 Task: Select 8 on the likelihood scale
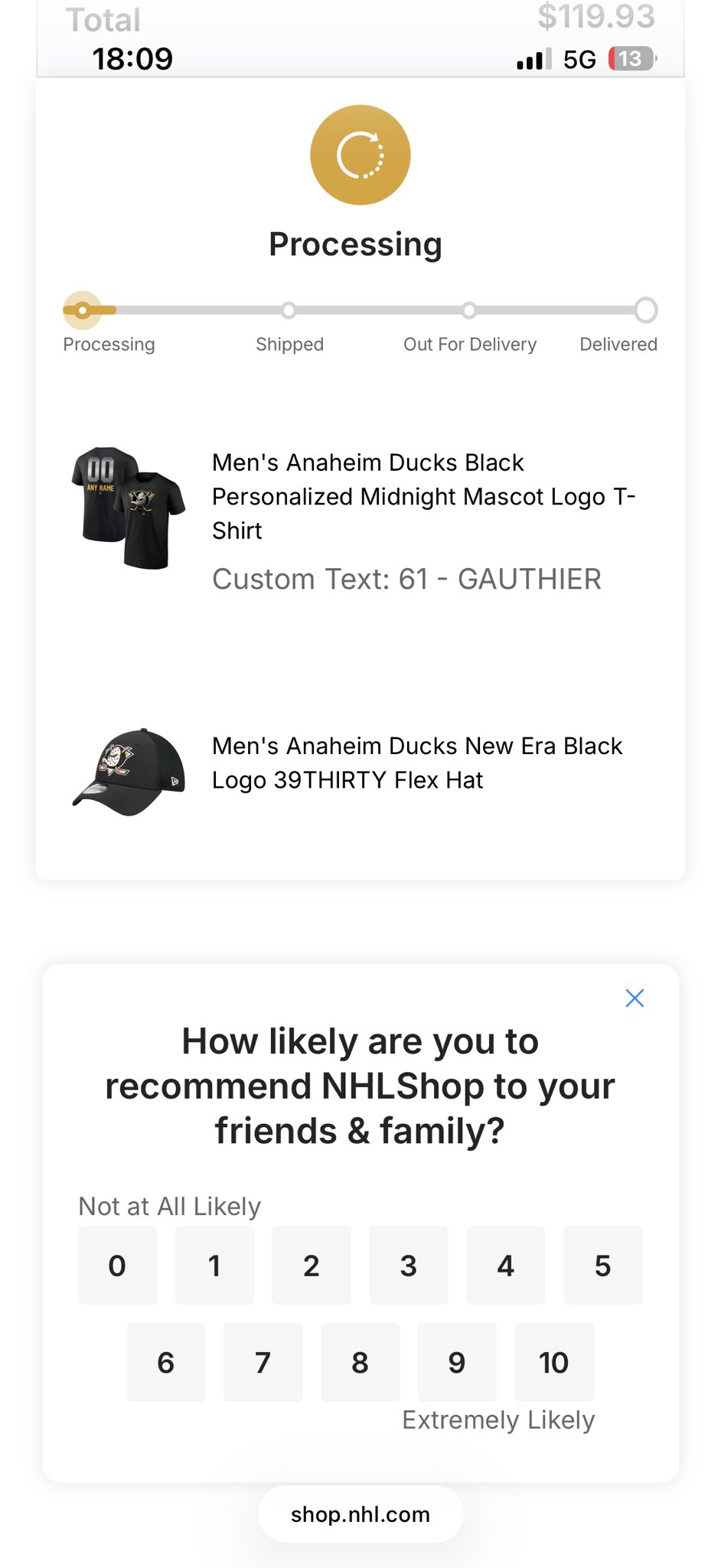pos(360,1362)
